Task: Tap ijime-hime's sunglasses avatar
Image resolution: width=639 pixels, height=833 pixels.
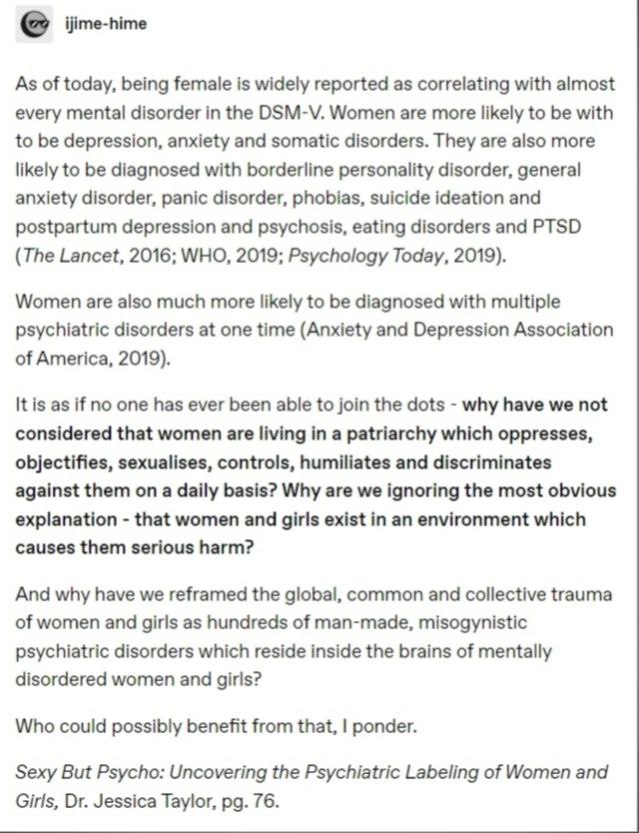Action: [x=34, y=24]
